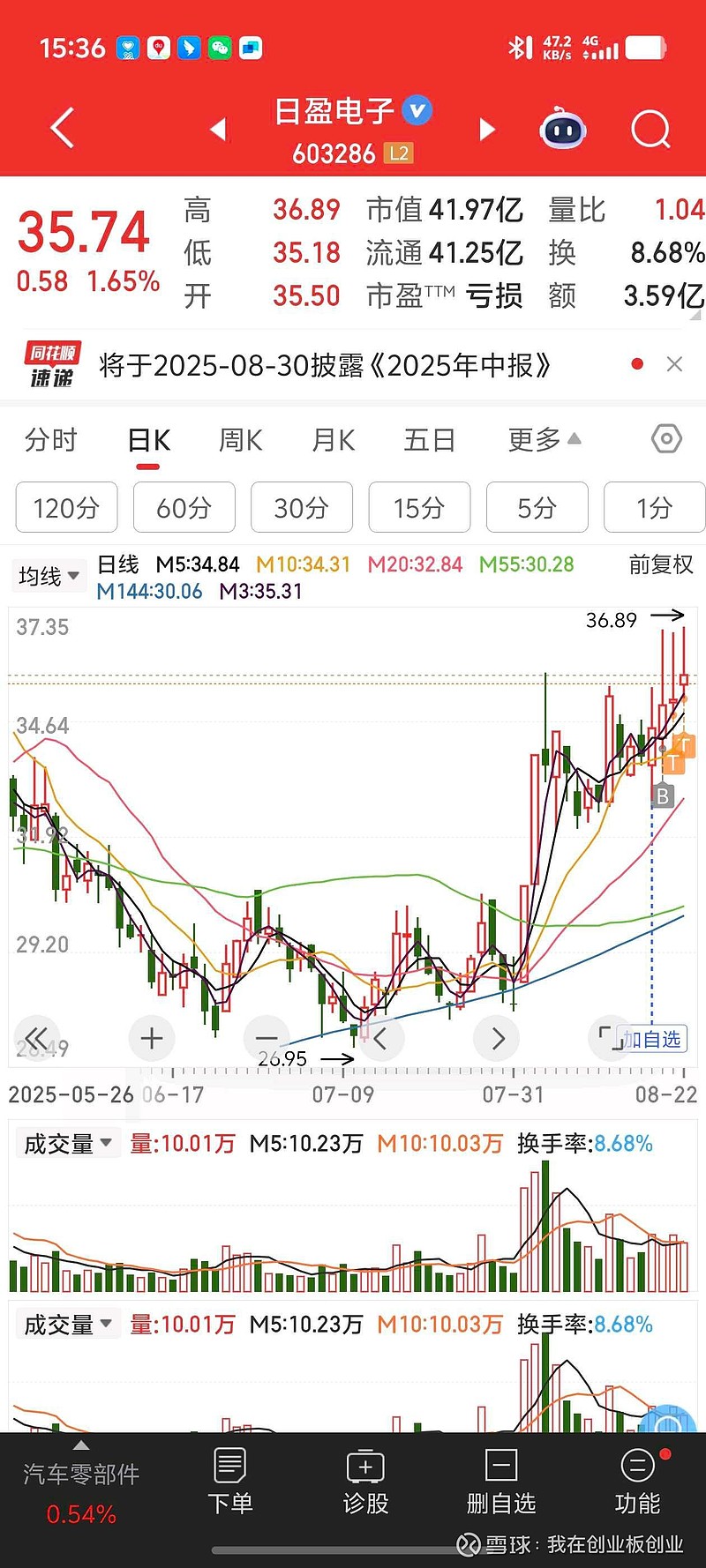Open chart settings hexagon icon
The width and height of the screenshot is (706, 1568).
(666, 438)
